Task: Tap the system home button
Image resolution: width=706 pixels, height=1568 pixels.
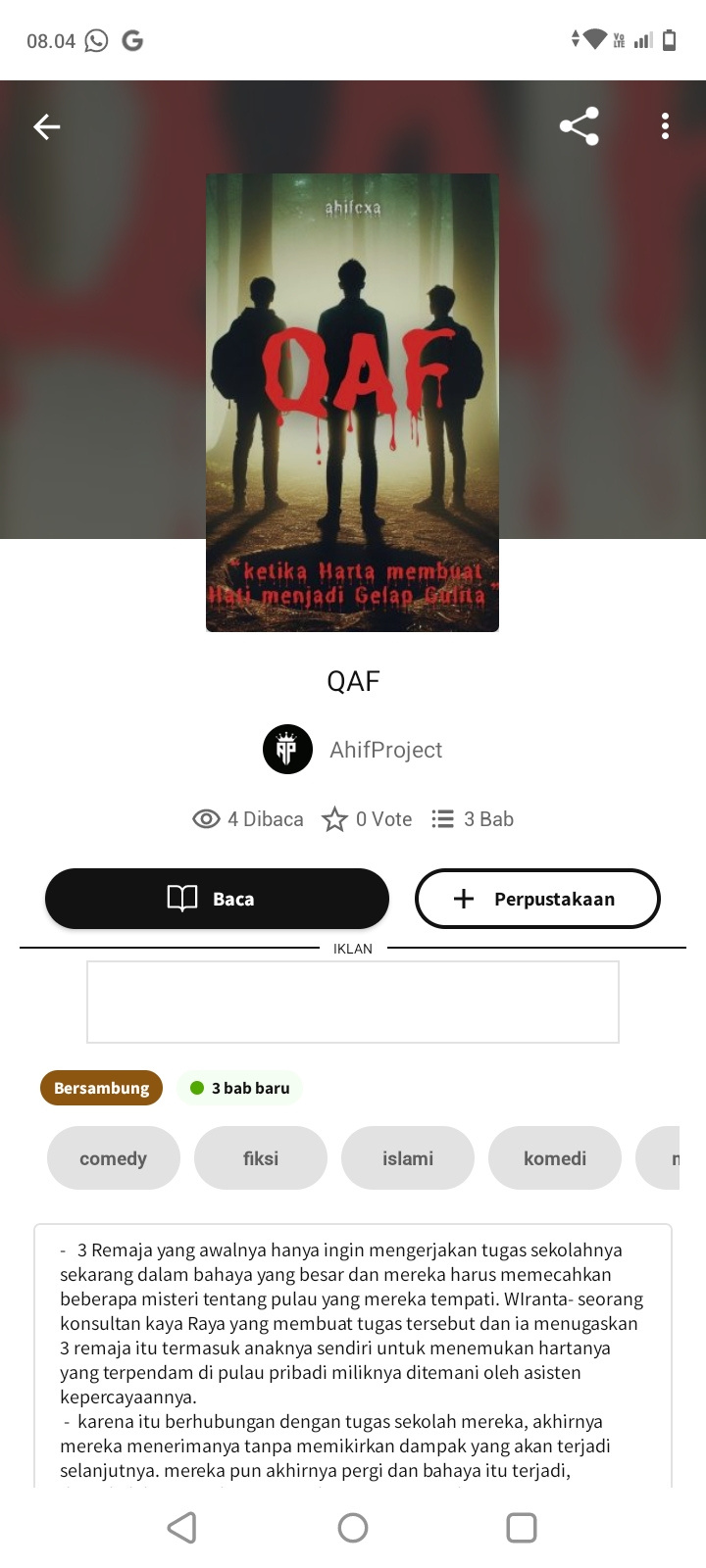Action: 353,1527
